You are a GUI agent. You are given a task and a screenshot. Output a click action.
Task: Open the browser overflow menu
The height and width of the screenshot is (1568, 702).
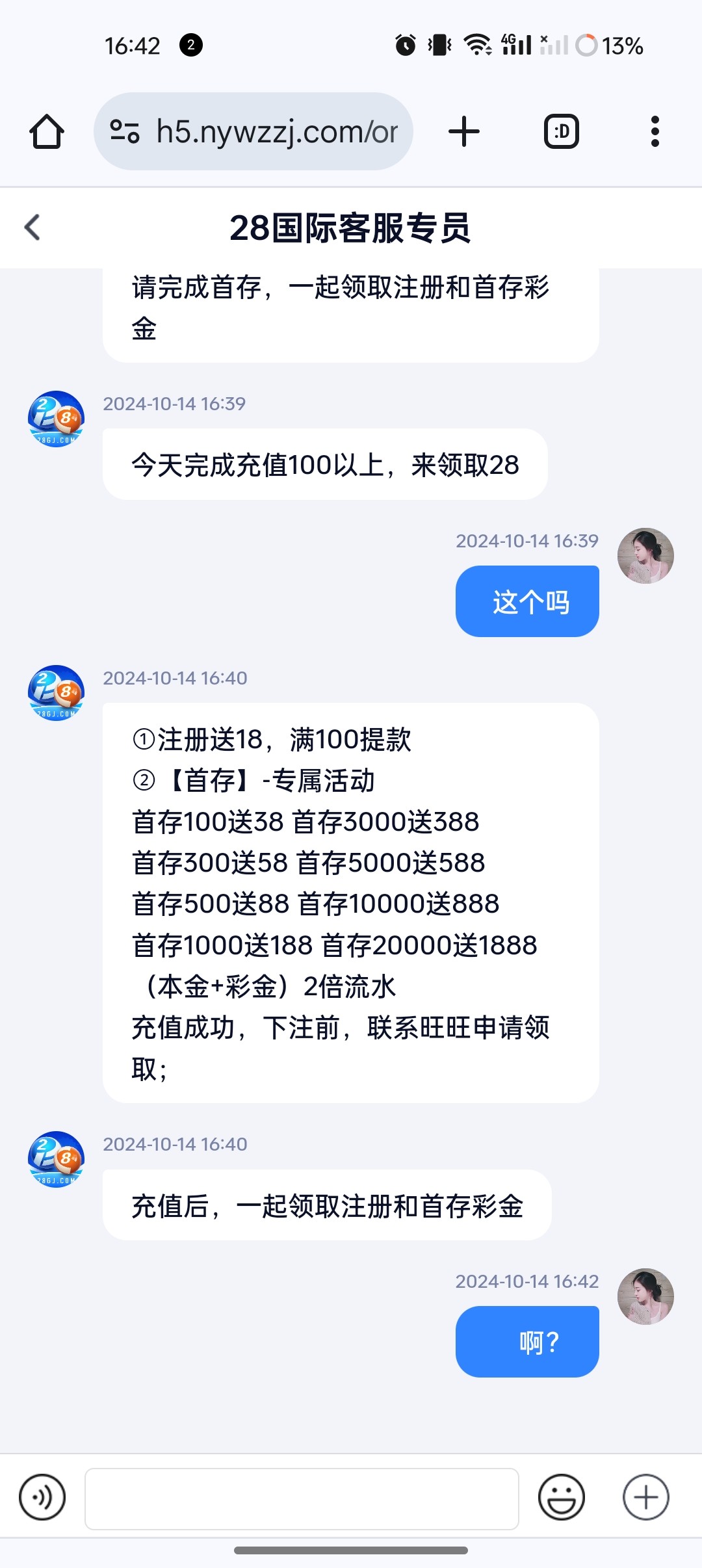tap(655, 132)
